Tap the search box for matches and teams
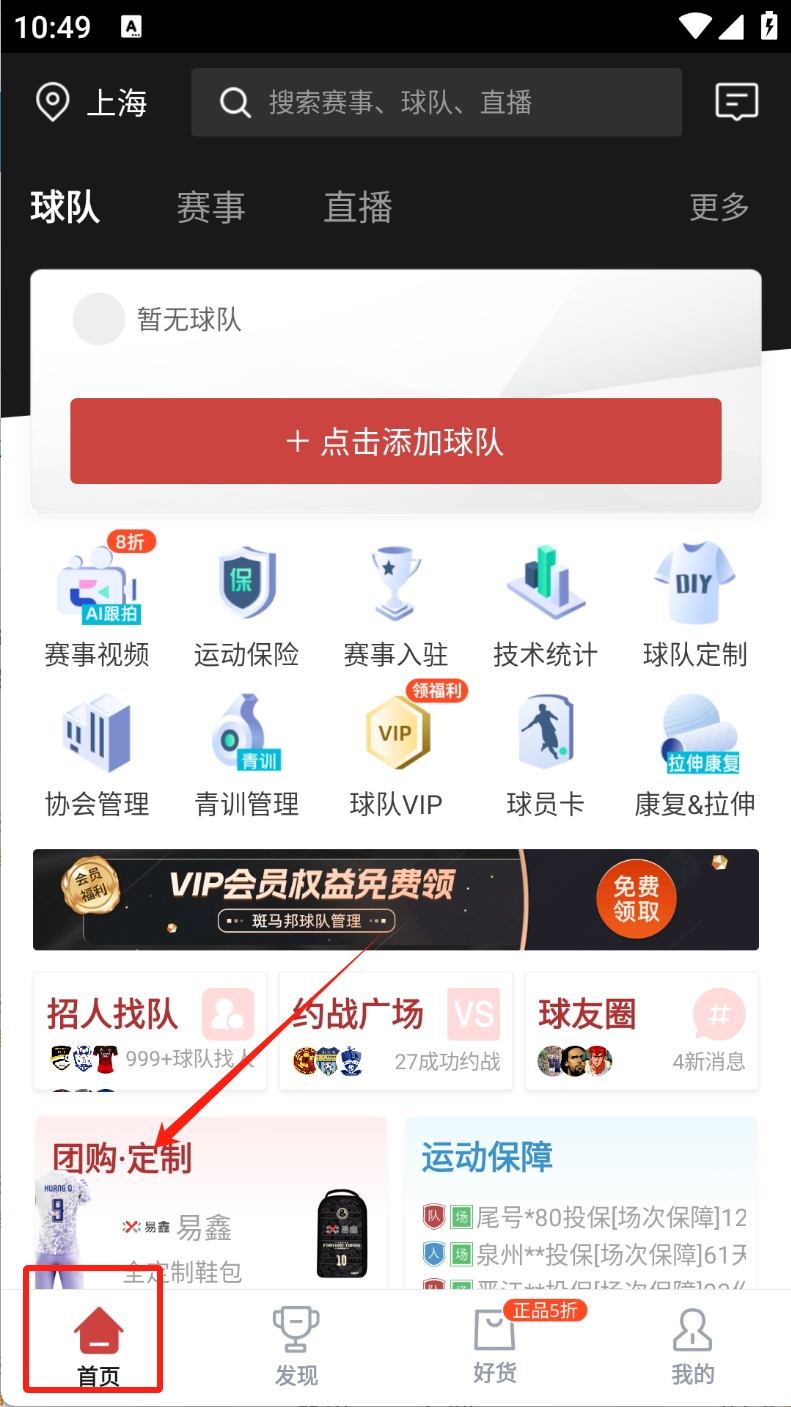This screenshot has height=1407, width=791. pyautogui.click(x=436, y=102)
